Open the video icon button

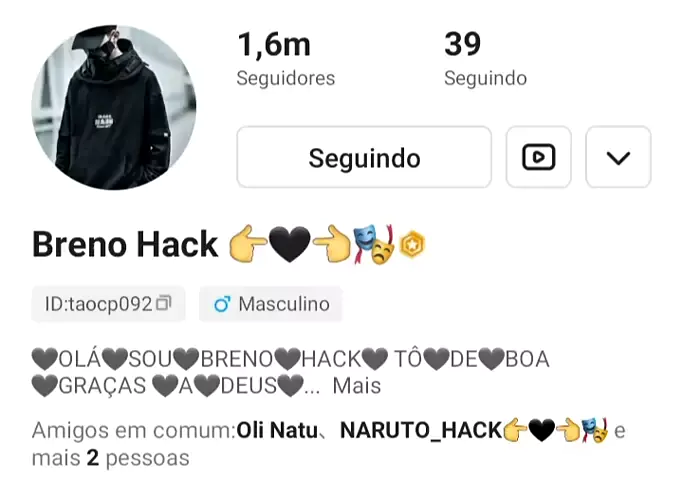point(538,158)
